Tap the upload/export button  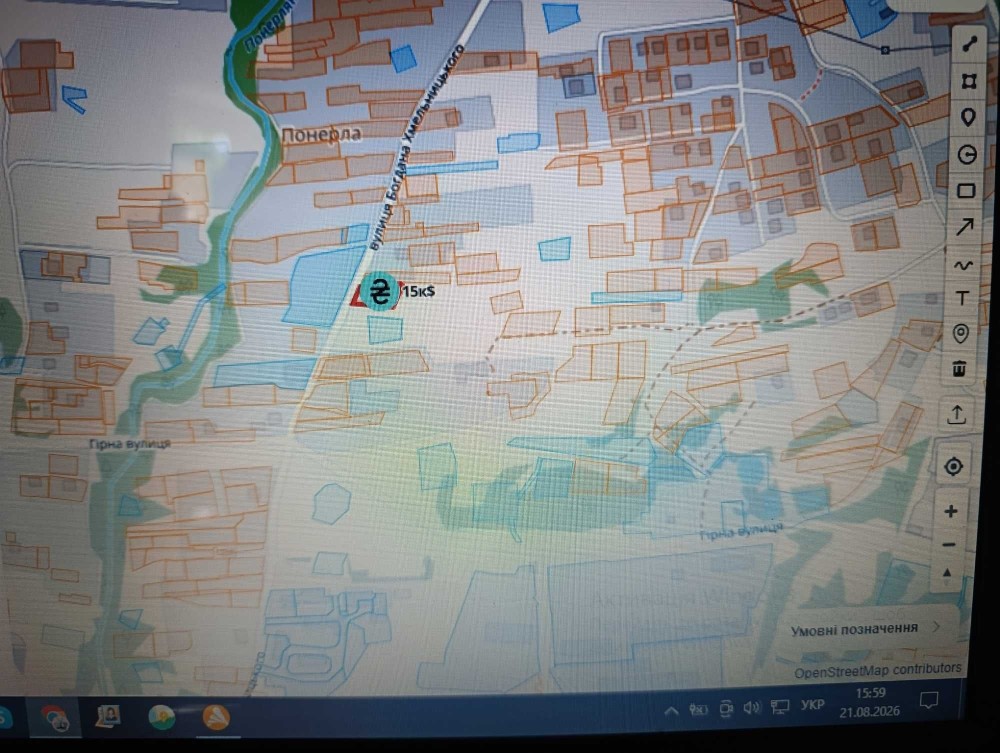click(956, 415)
